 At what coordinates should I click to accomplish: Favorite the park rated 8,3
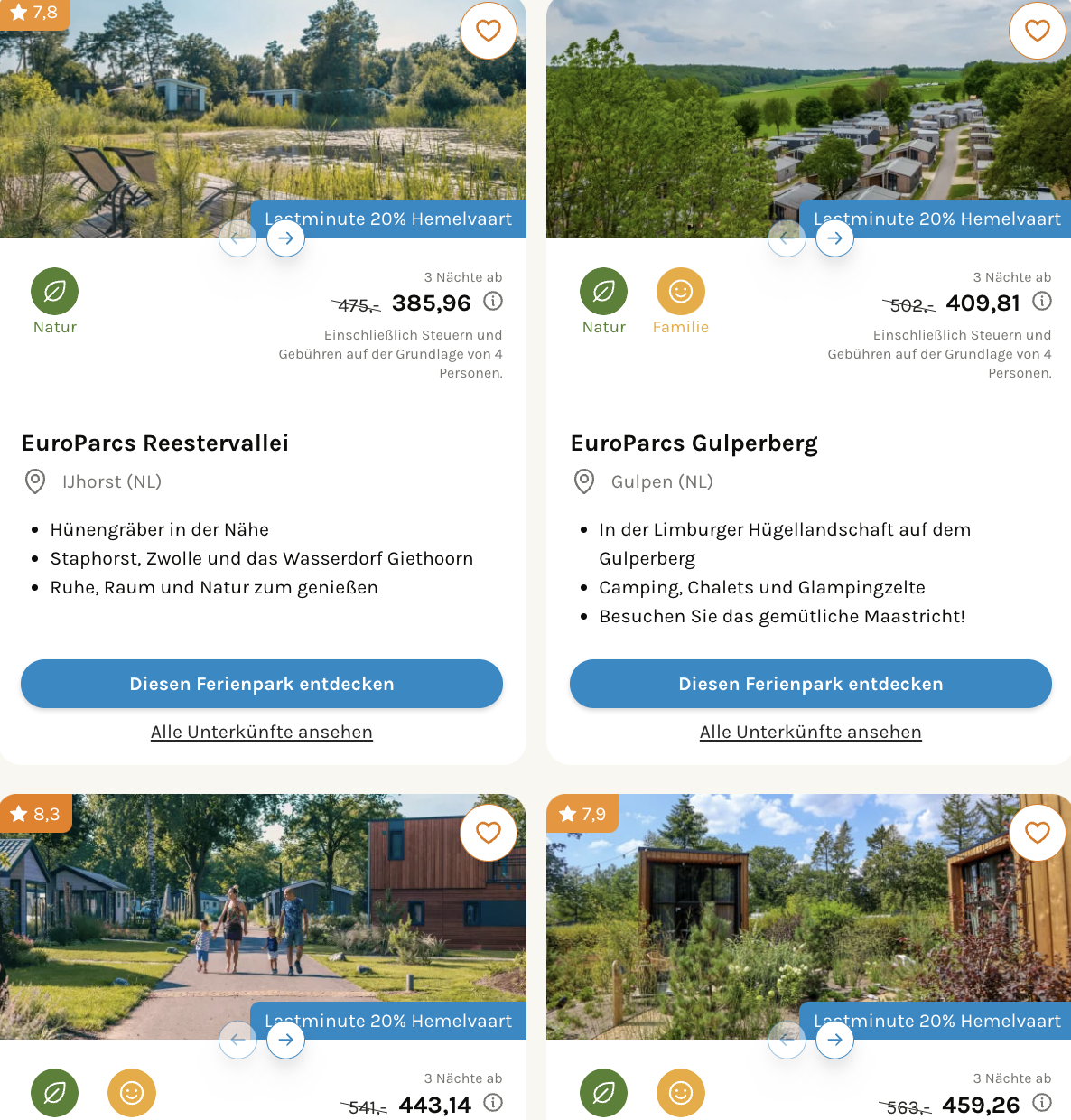click(x=489, y=832)
